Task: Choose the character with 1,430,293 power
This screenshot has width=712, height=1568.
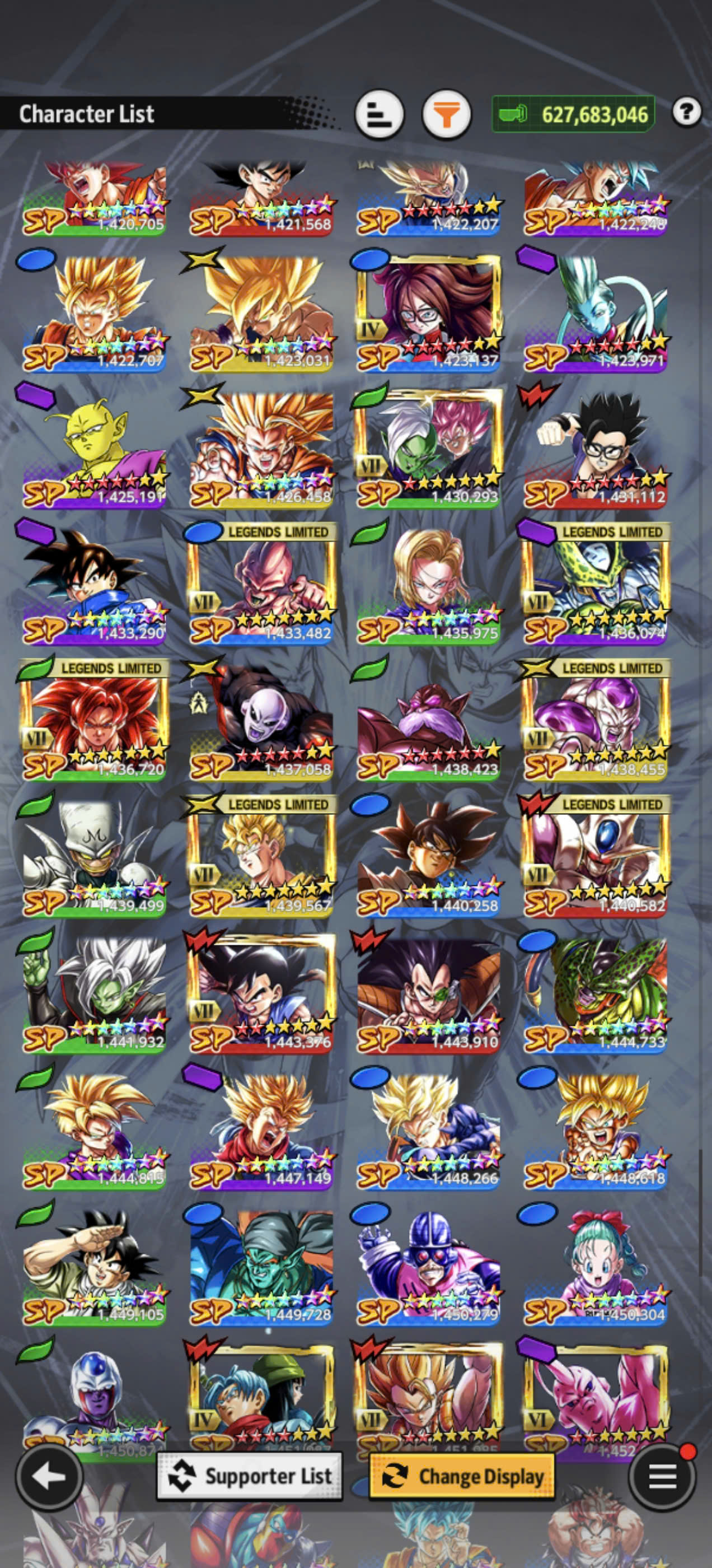Action: pos(428,447)
